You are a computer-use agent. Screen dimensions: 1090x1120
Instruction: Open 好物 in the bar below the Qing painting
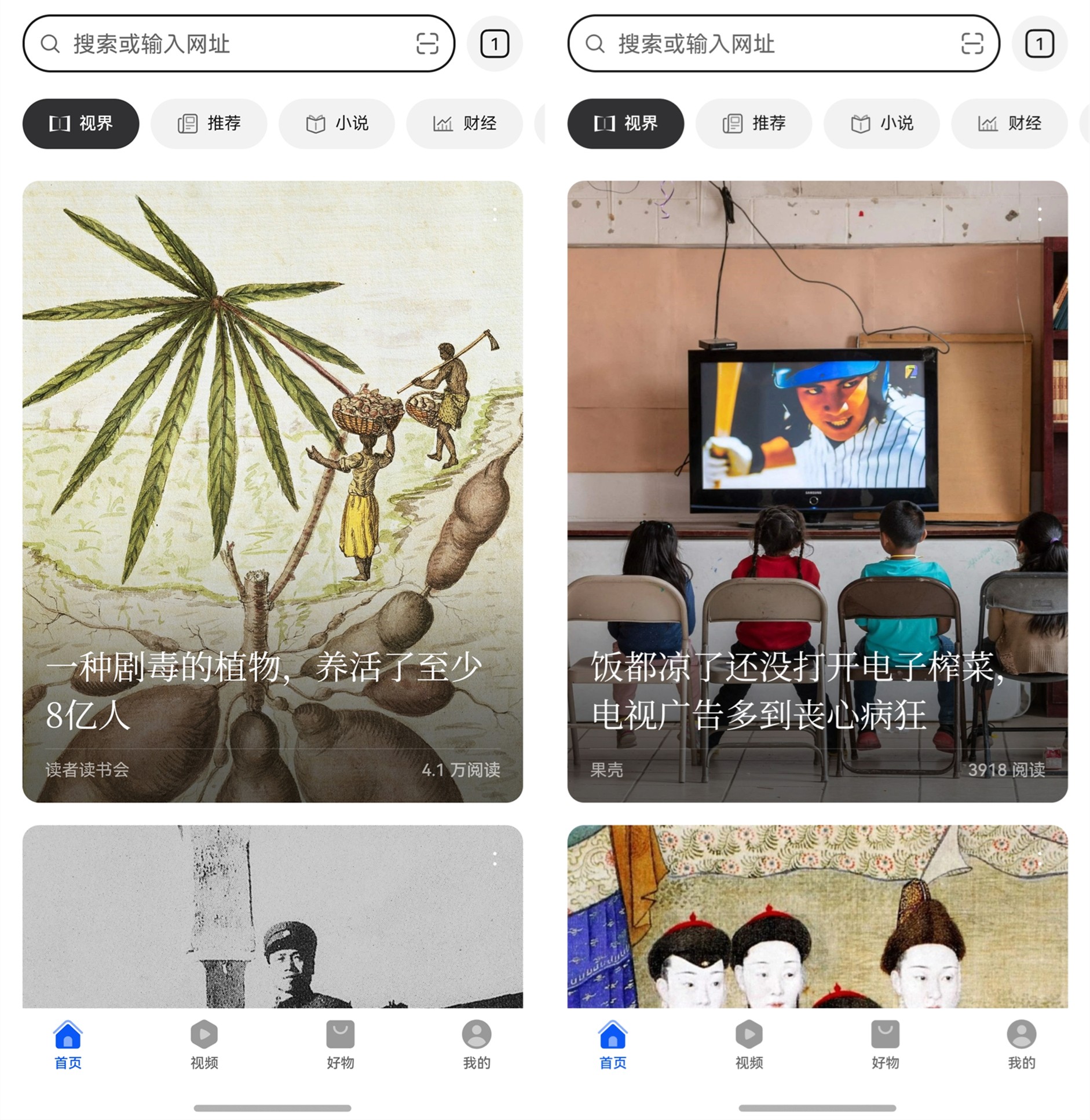[885, 1044]
